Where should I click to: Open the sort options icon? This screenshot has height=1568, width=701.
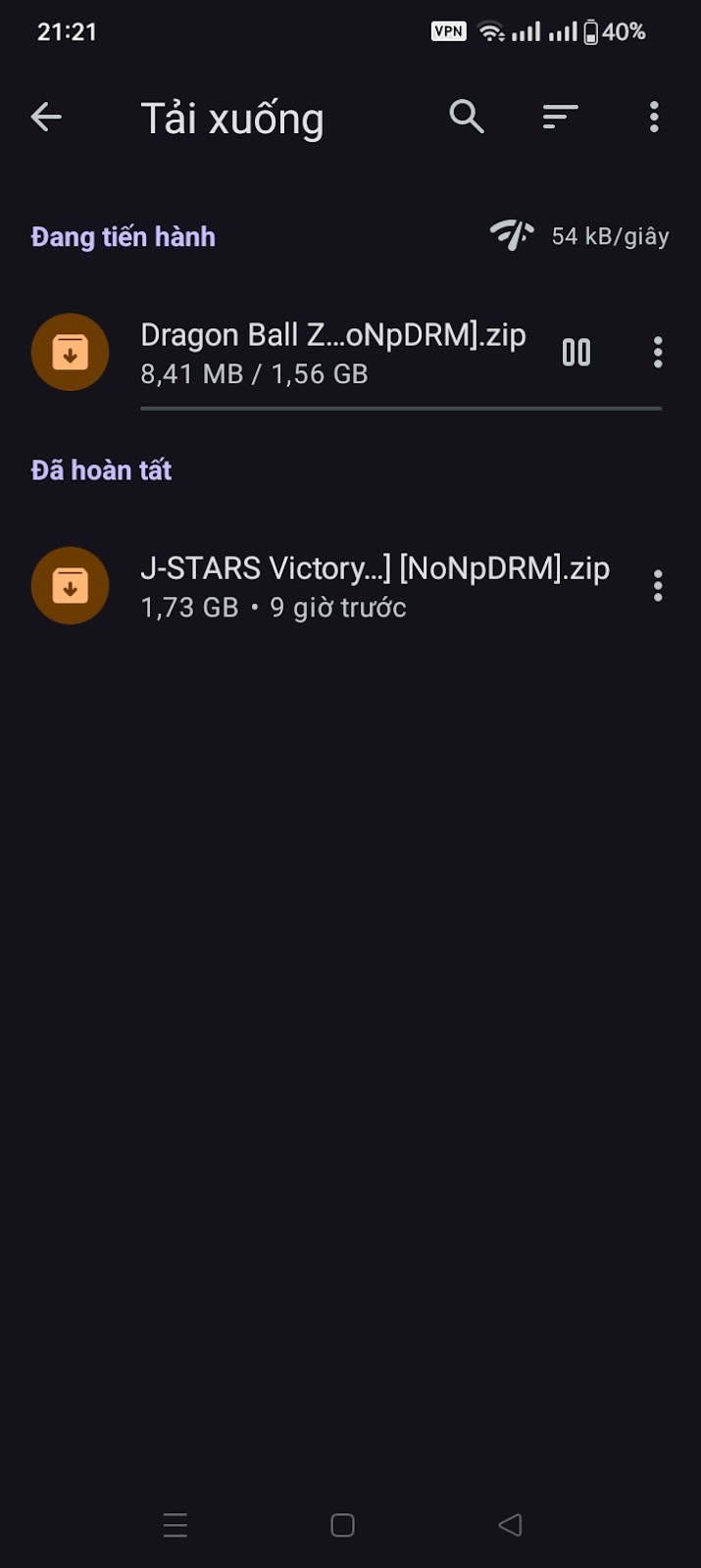(560, 118)
